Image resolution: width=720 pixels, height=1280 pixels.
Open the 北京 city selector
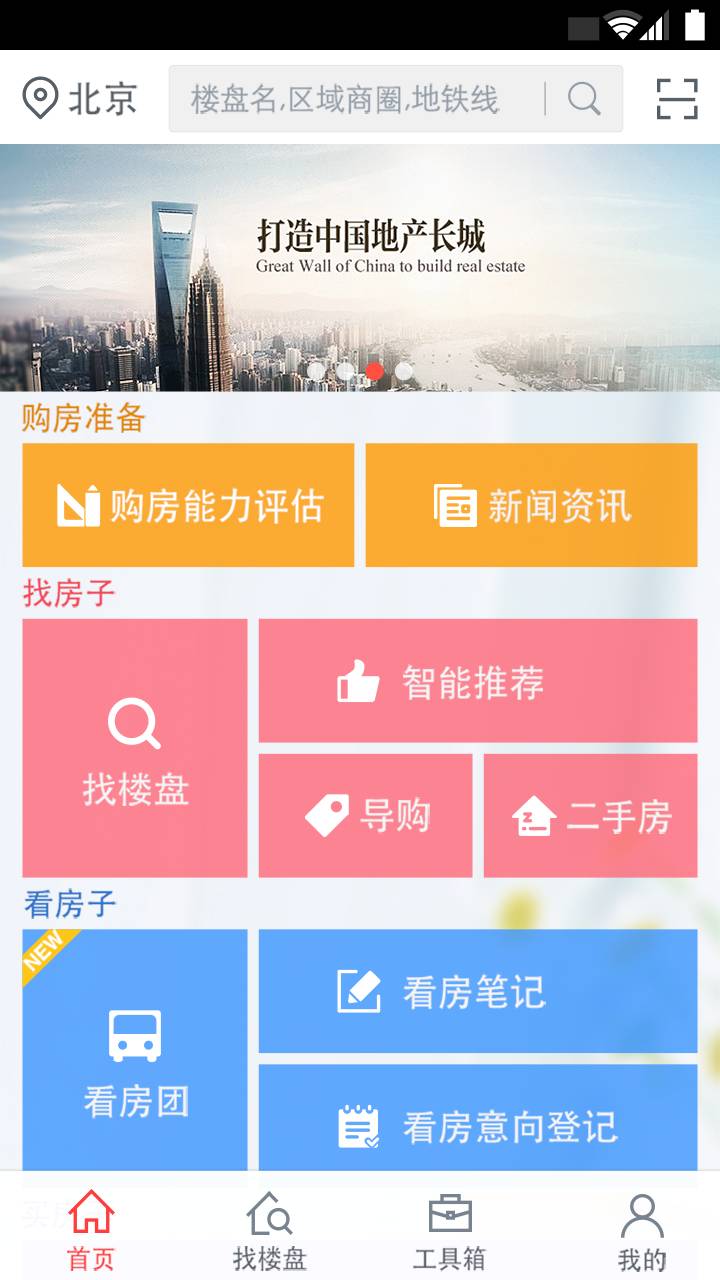tap(95, 97)
